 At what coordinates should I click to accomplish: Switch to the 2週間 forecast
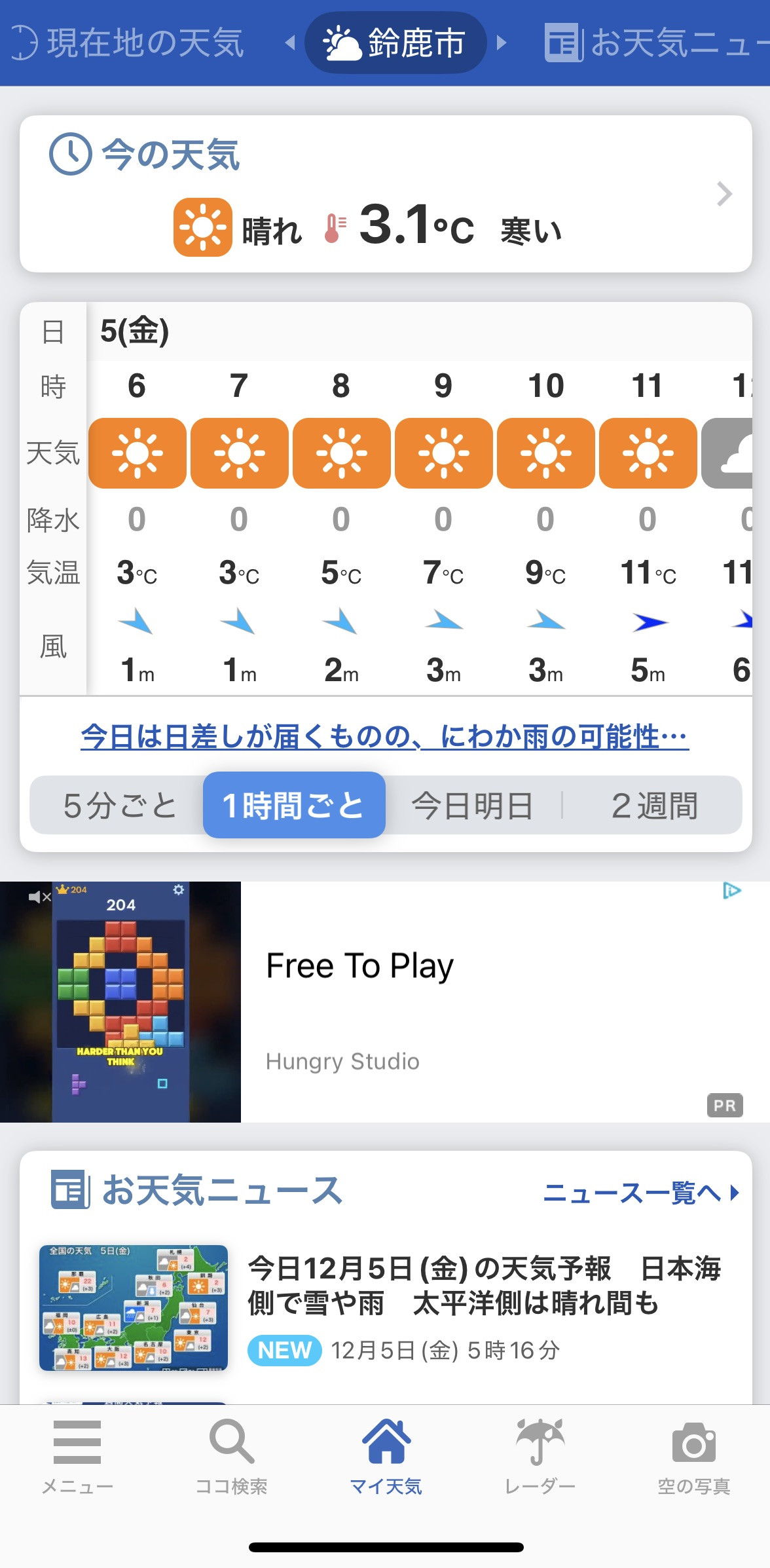coord(653,806)
